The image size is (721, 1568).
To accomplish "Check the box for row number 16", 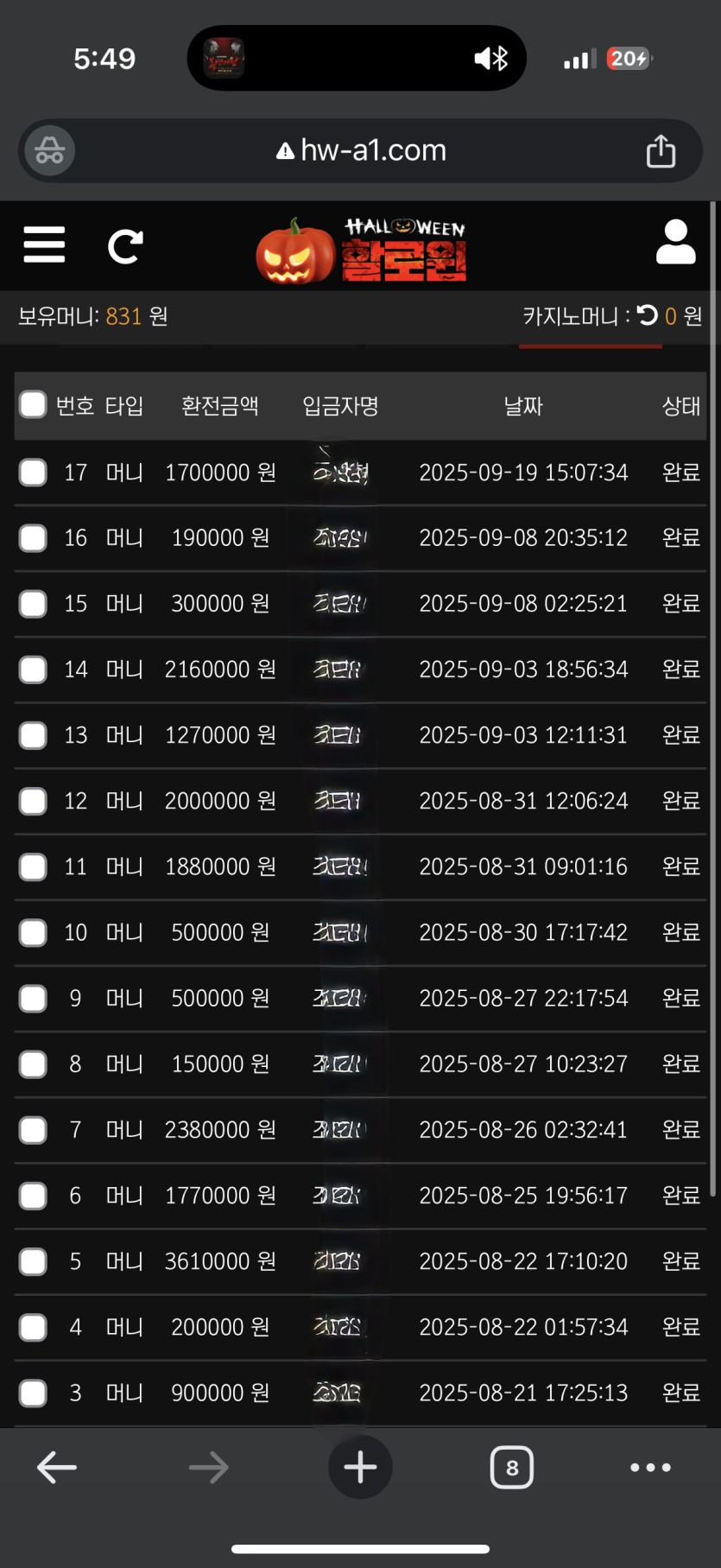I will click(x=33, y=538).
